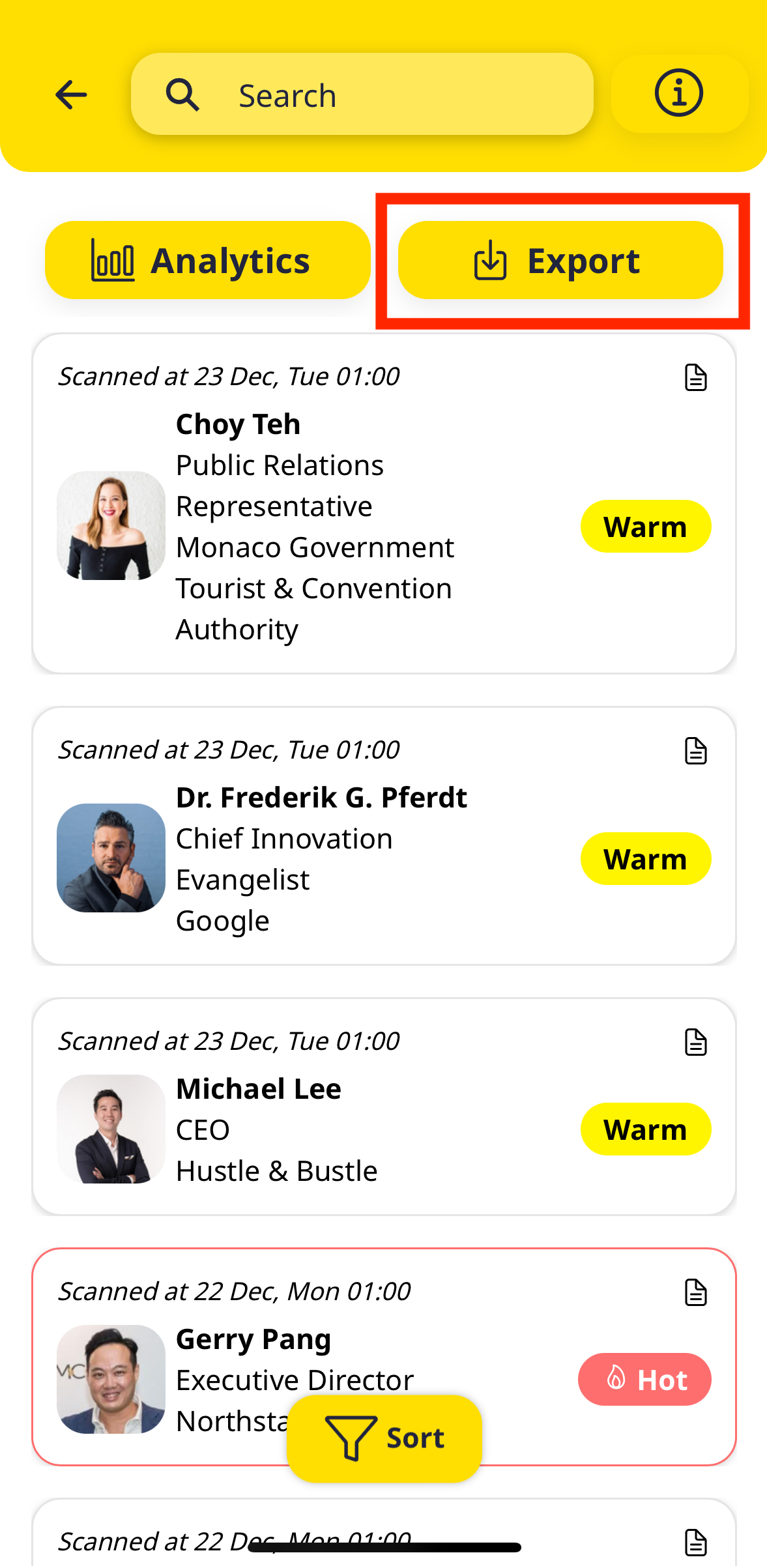Tap Warm tag on Michael Lee's card

coord(644,1129)
